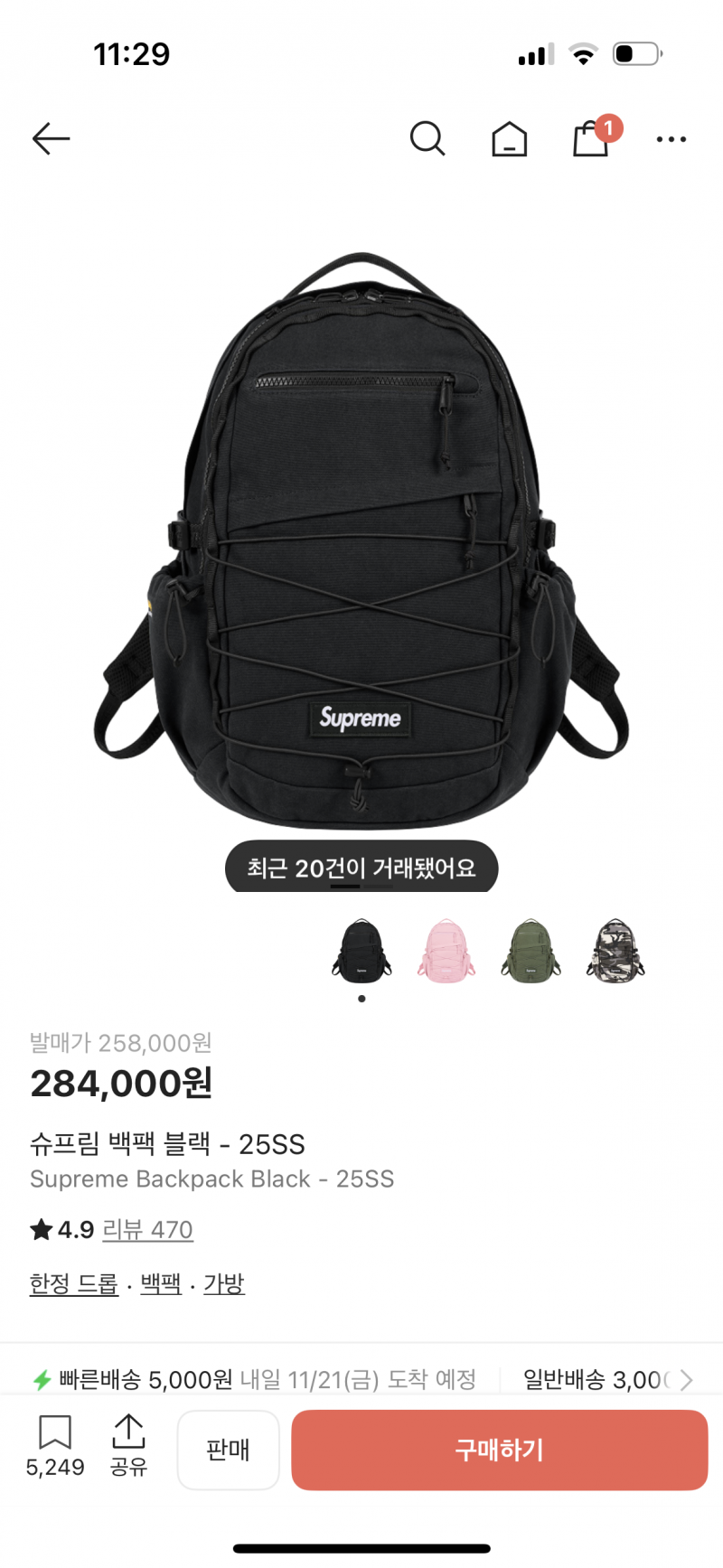Open the main Supreme backpack product image

click(x=361, y=540)
